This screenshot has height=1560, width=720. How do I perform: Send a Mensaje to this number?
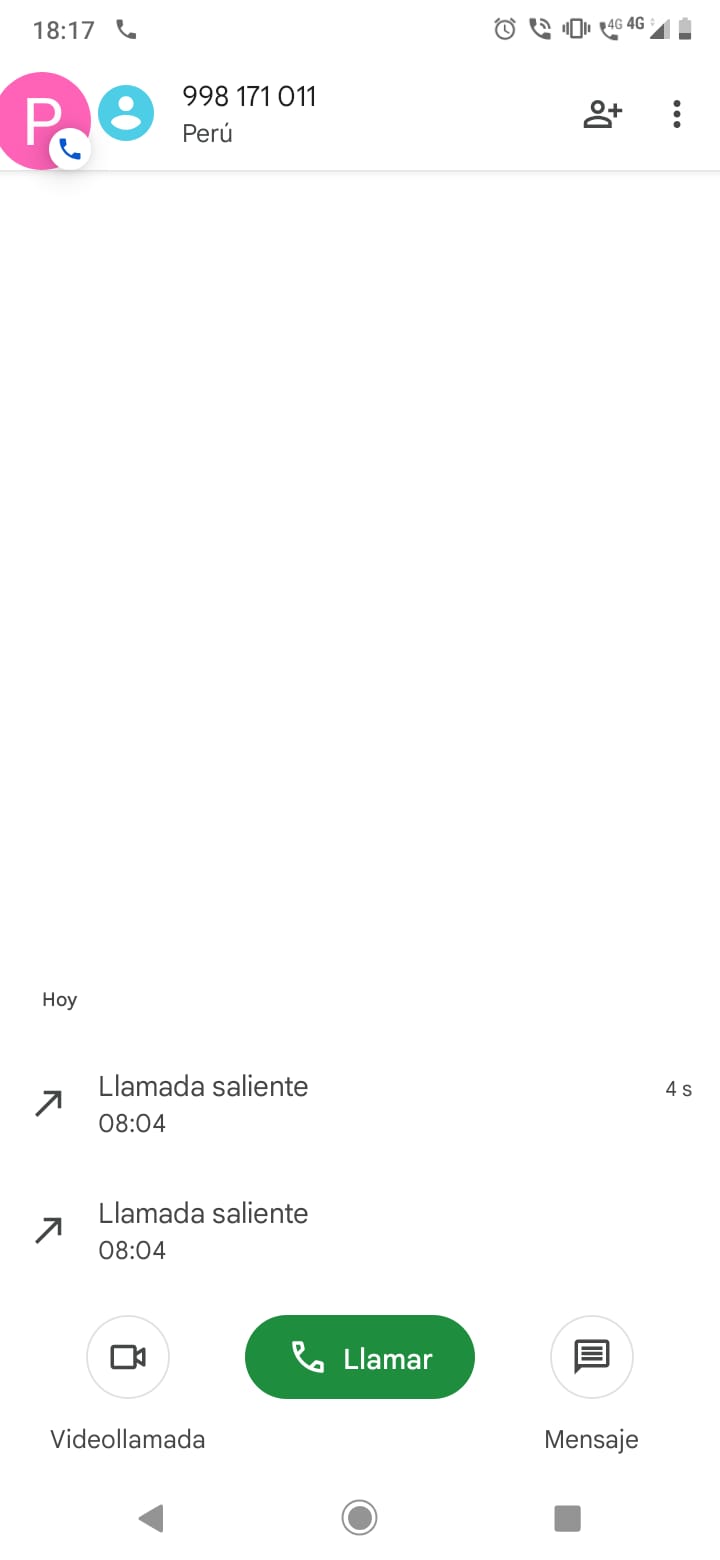(x=592, y=1357)
